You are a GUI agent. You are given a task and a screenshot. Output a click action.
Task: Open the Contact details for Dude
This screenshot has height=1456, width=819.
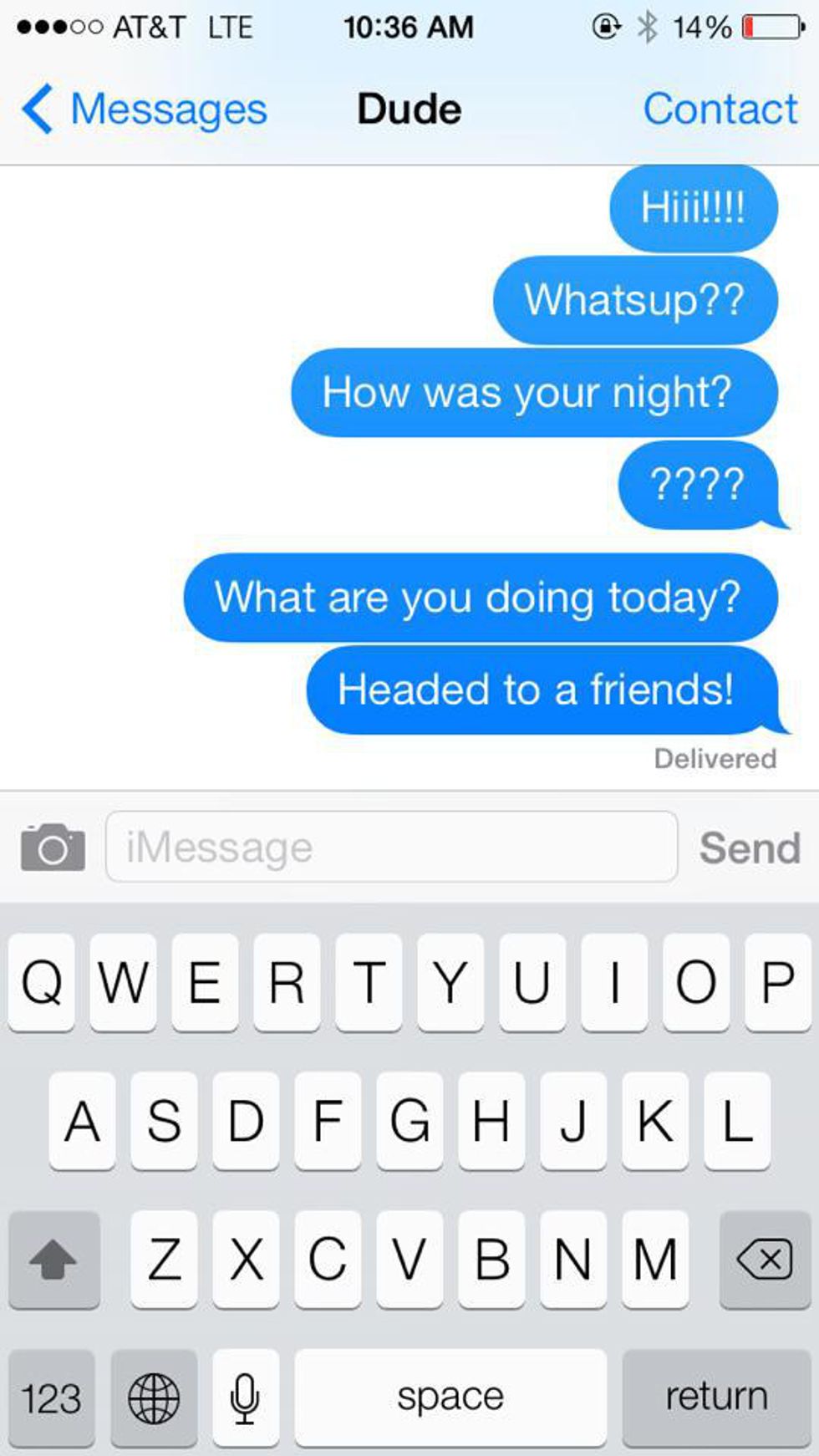(720, 108)
